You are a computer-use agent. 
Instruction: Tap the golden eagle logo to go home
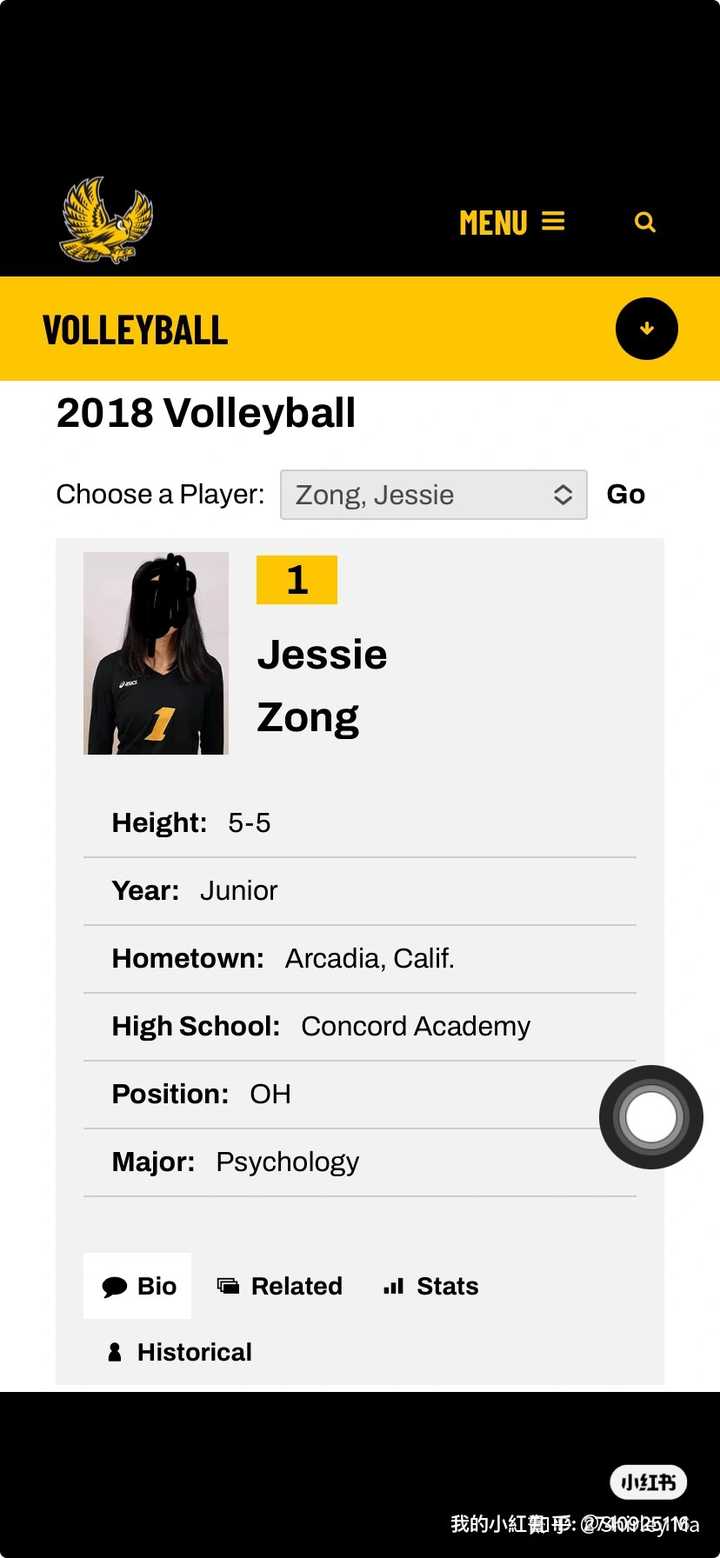click(107, 221)
